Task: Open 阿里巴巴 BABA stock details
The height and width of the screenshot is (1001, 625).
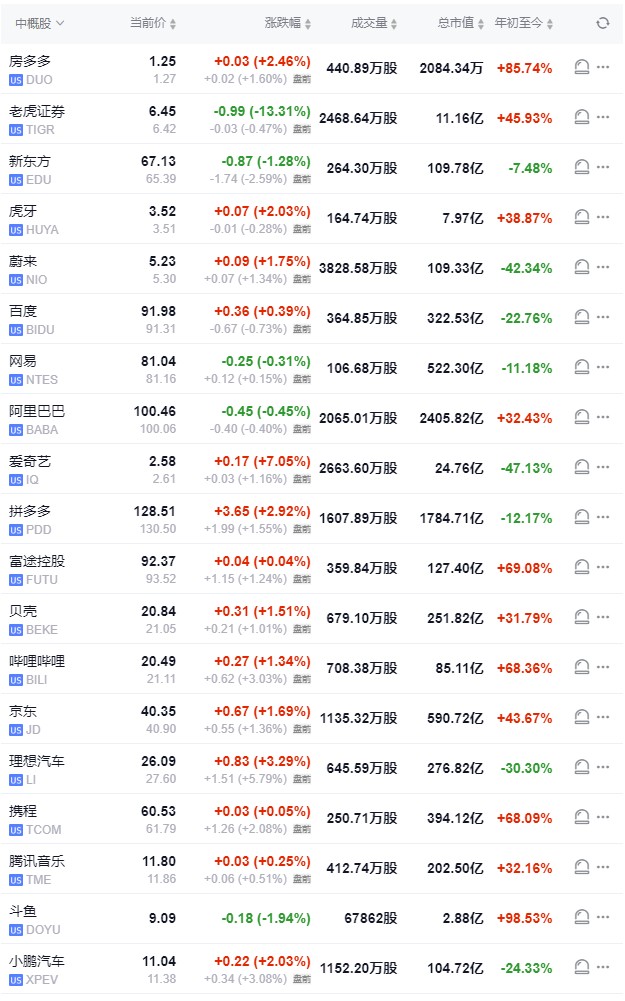Action: point(37,411)
